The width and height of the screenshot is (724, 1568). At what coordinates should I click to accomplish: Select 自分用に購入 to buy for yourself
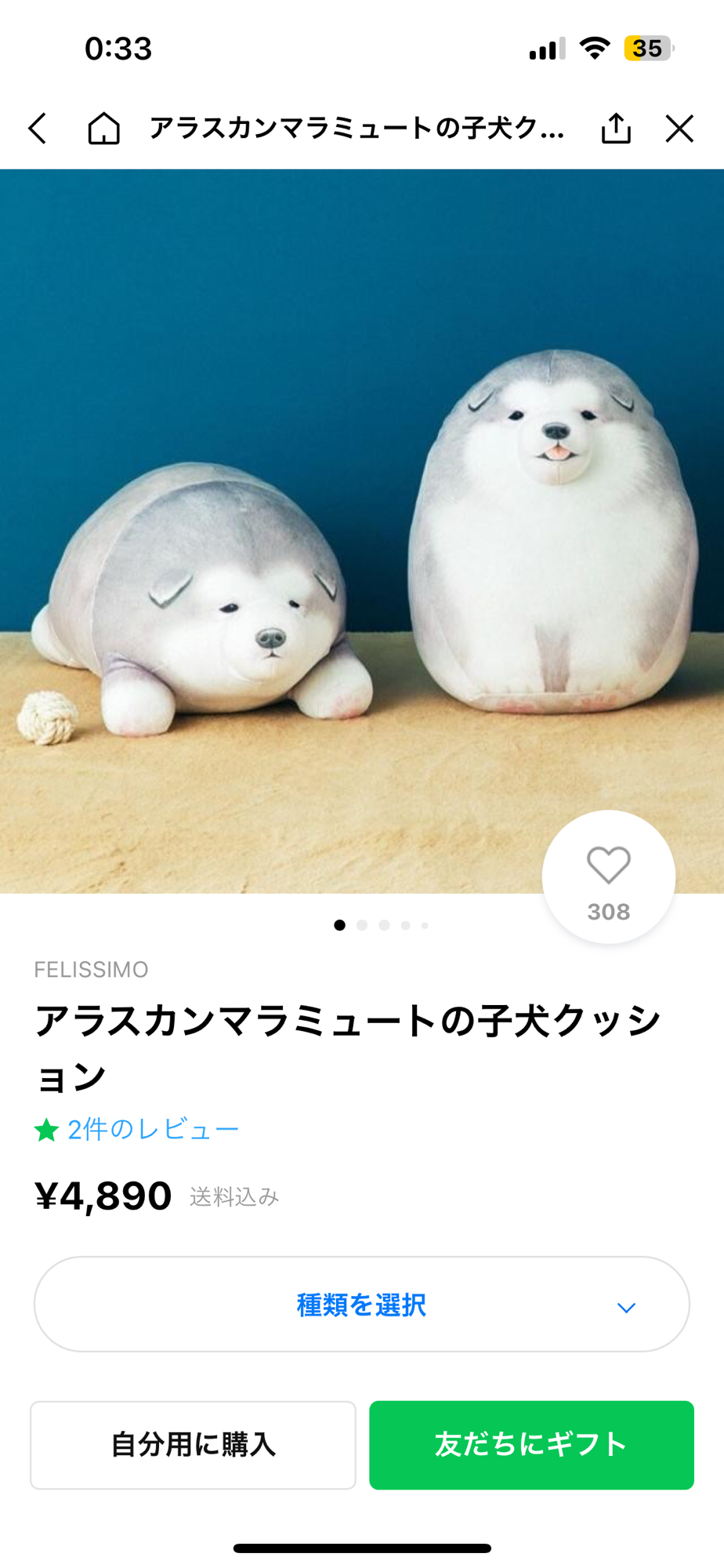[193, 1445]
